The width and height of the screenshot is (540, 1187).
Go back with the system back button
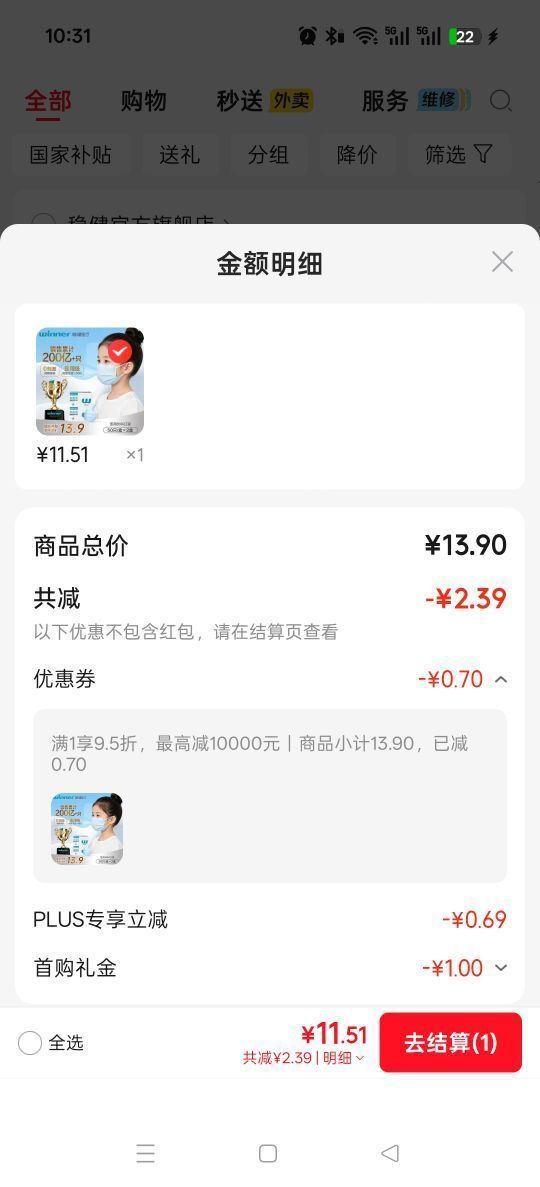(390, 1153)
